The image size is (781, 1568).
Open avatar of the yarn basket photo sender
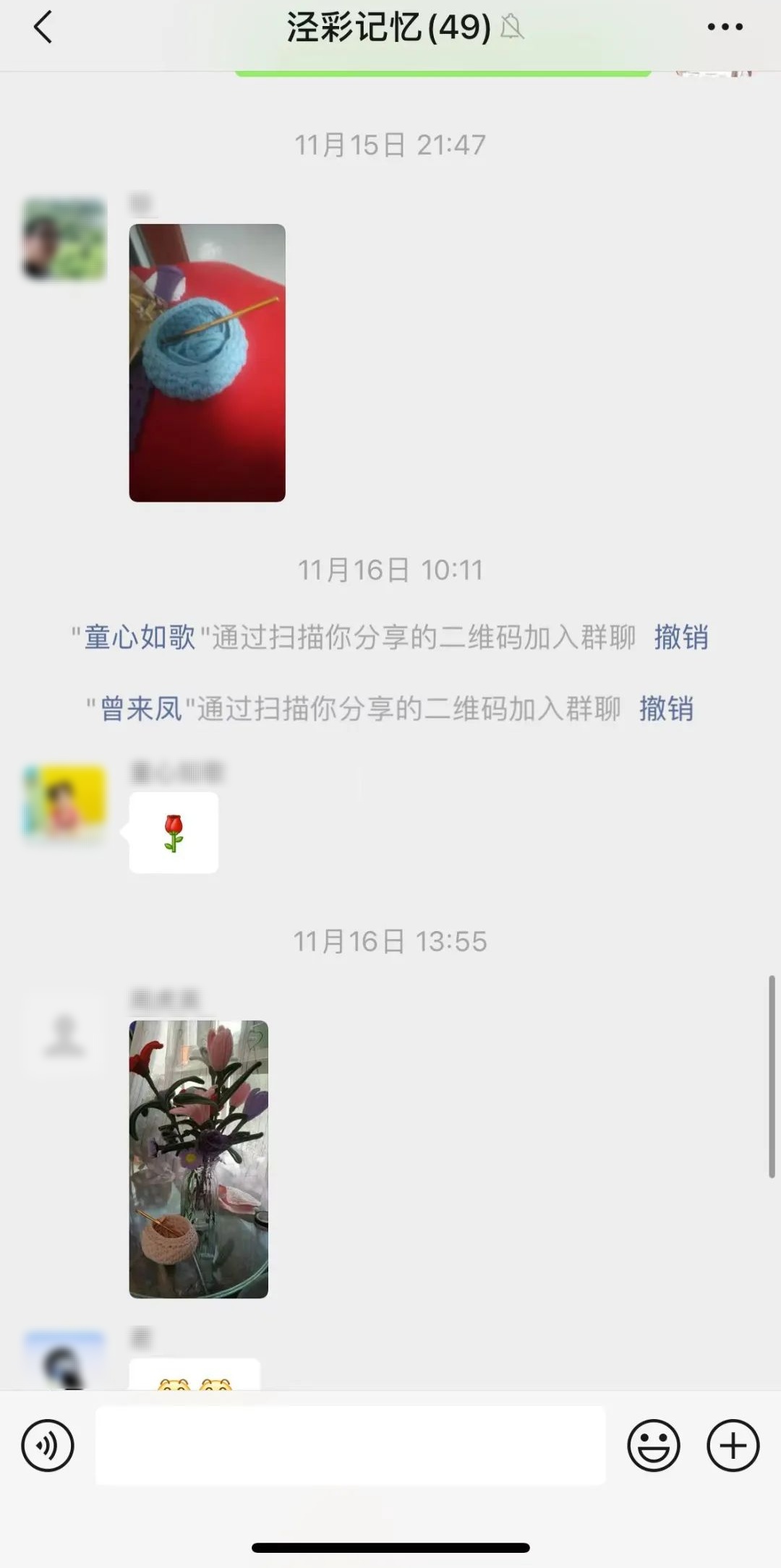(65, 239)
